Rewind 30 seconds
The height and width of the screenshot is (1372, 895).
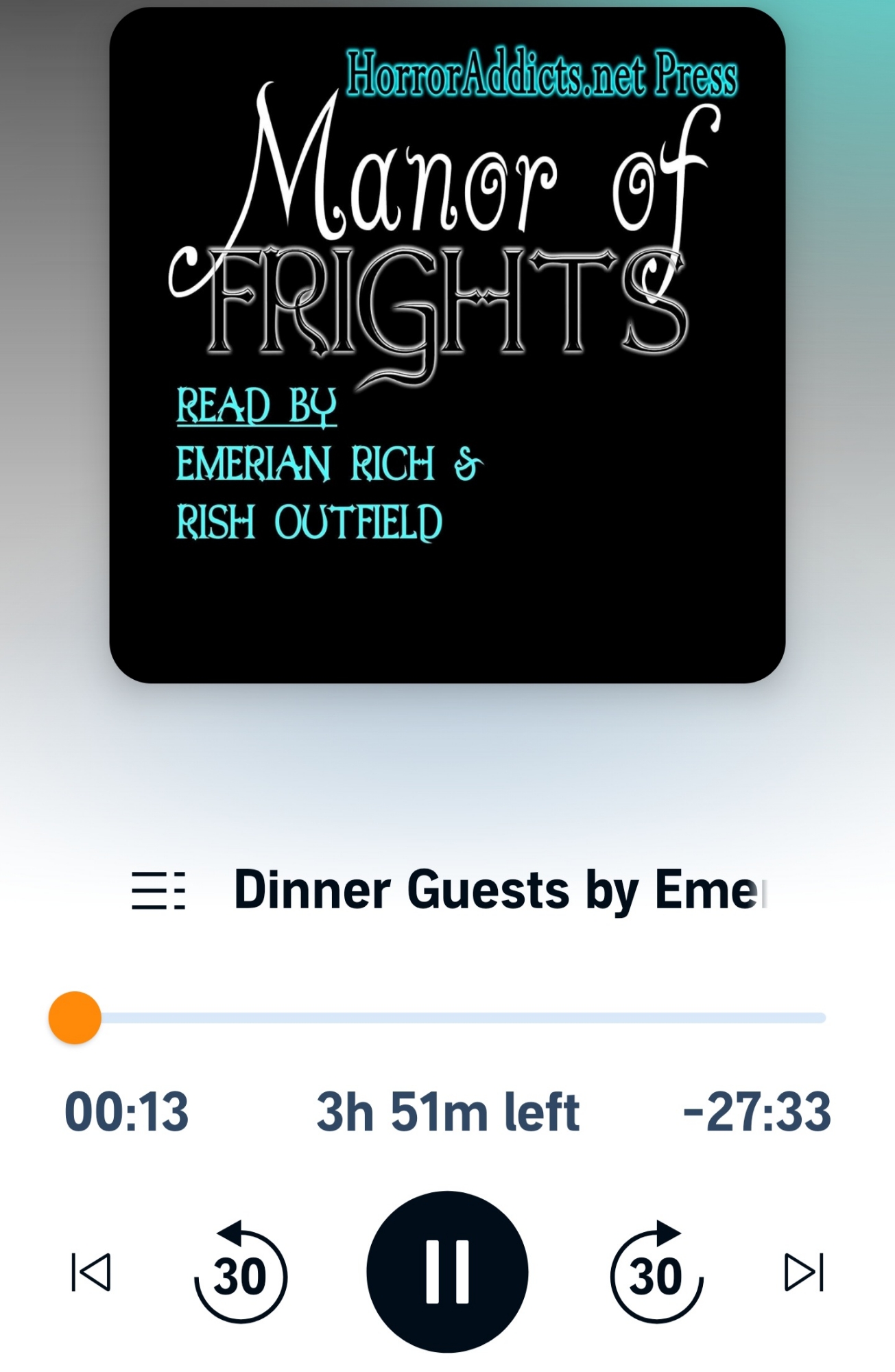click(x=240, y=1273)
